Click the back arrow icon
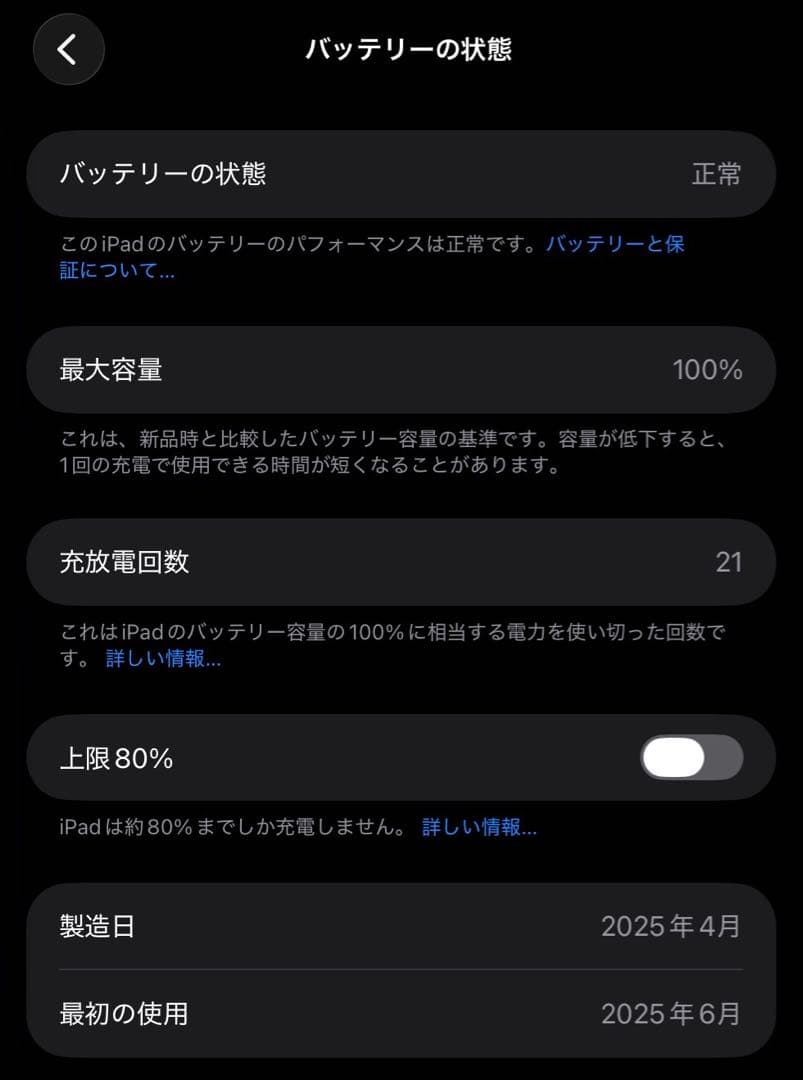The image size is (803, 1080). (x=68, y=49)
